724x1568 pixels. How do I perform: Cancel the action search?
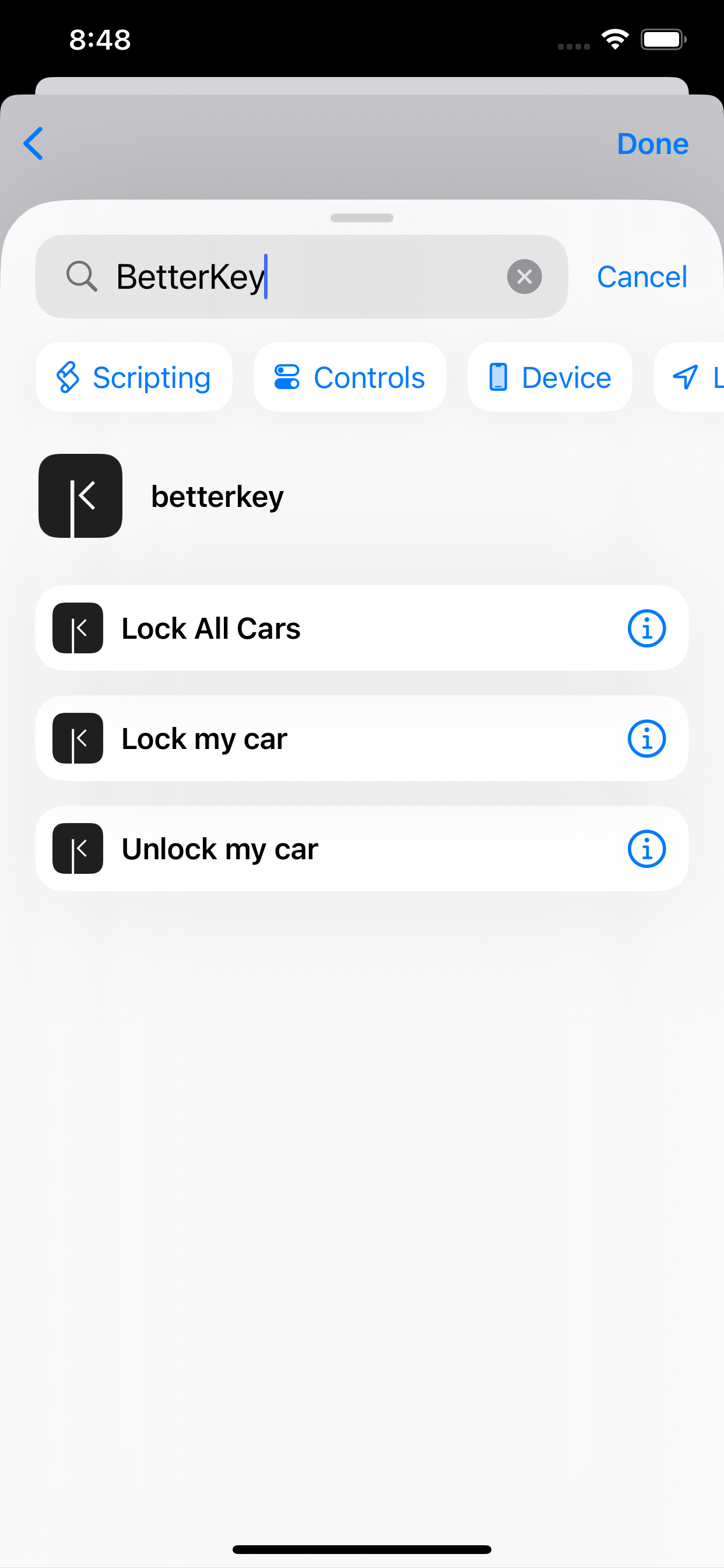pyautogui.click(x=641, y=277)
